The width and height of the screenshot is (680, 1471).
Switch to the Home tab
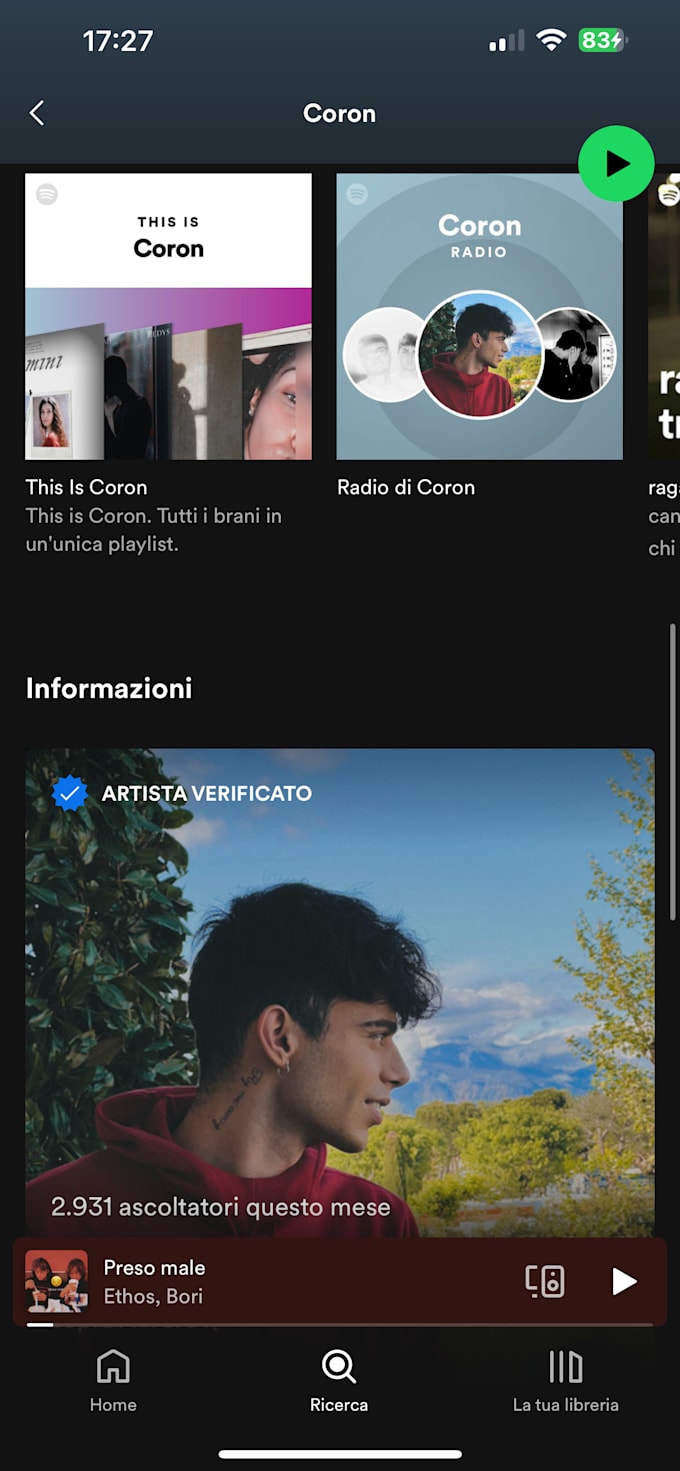pyautogui.click(x=113, y=1381)
